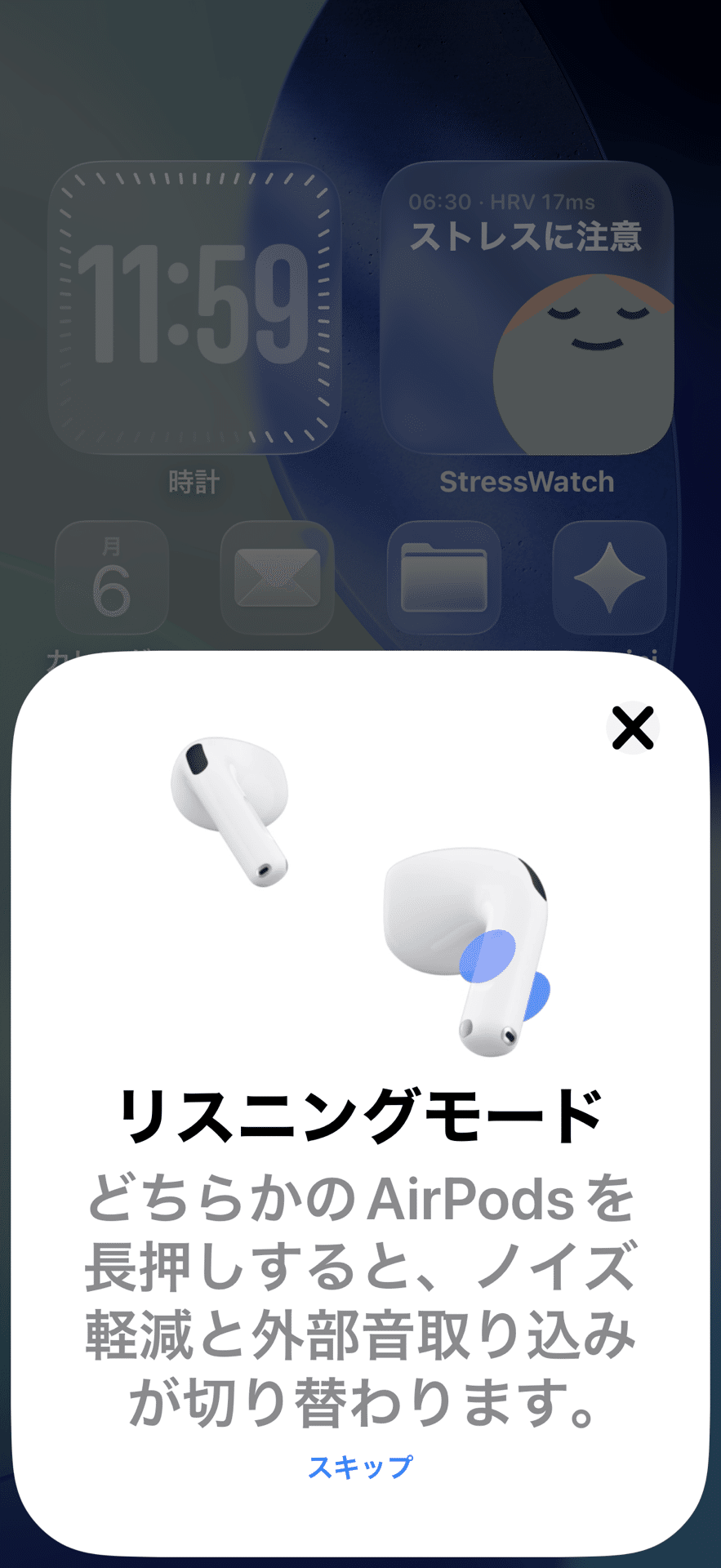Open the sparkle-shaped app icon
The width and height of the screenshot is (721, 1568).
[609, 580]
